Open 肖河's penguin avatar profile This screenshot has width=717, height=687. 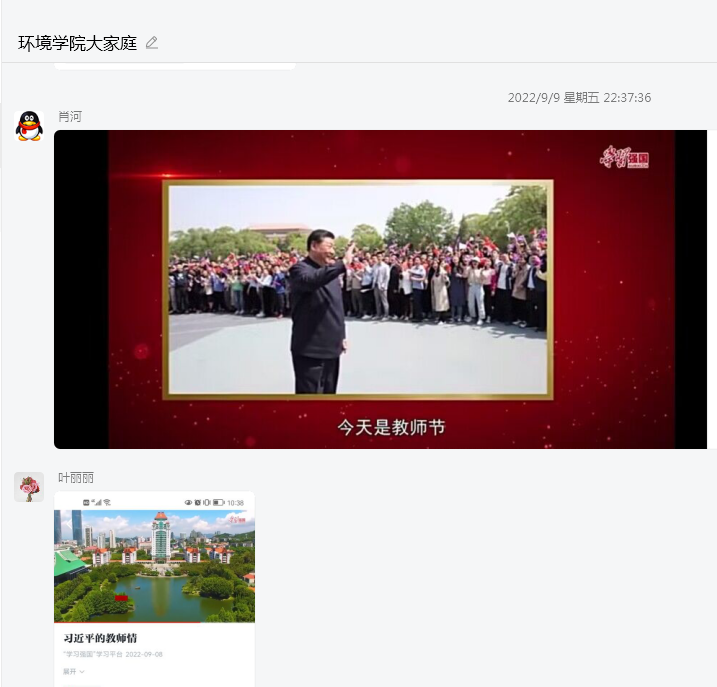pos(29,126)
